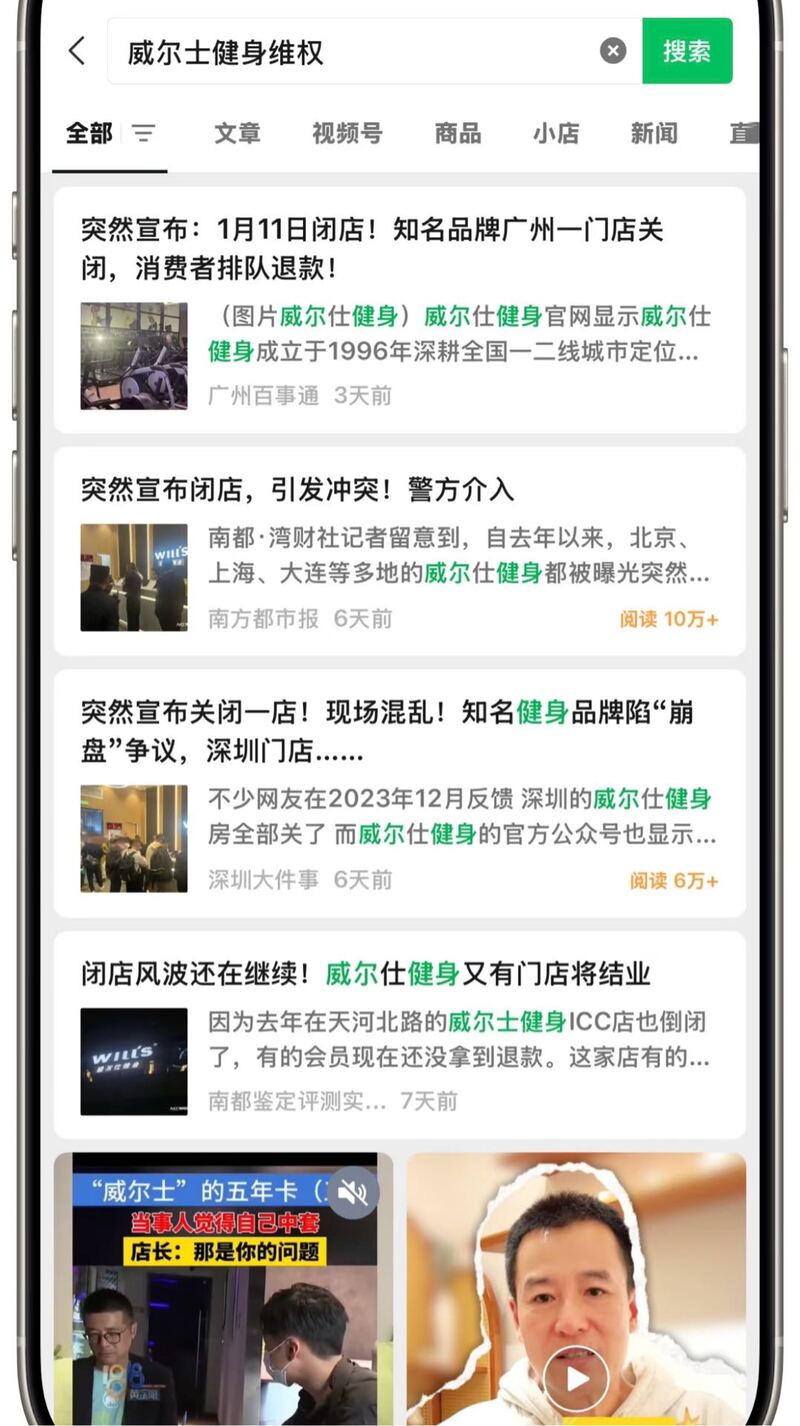Switch to the 视频号 tab
Screen dimensions: 800x1426
[x=347, y=133]
